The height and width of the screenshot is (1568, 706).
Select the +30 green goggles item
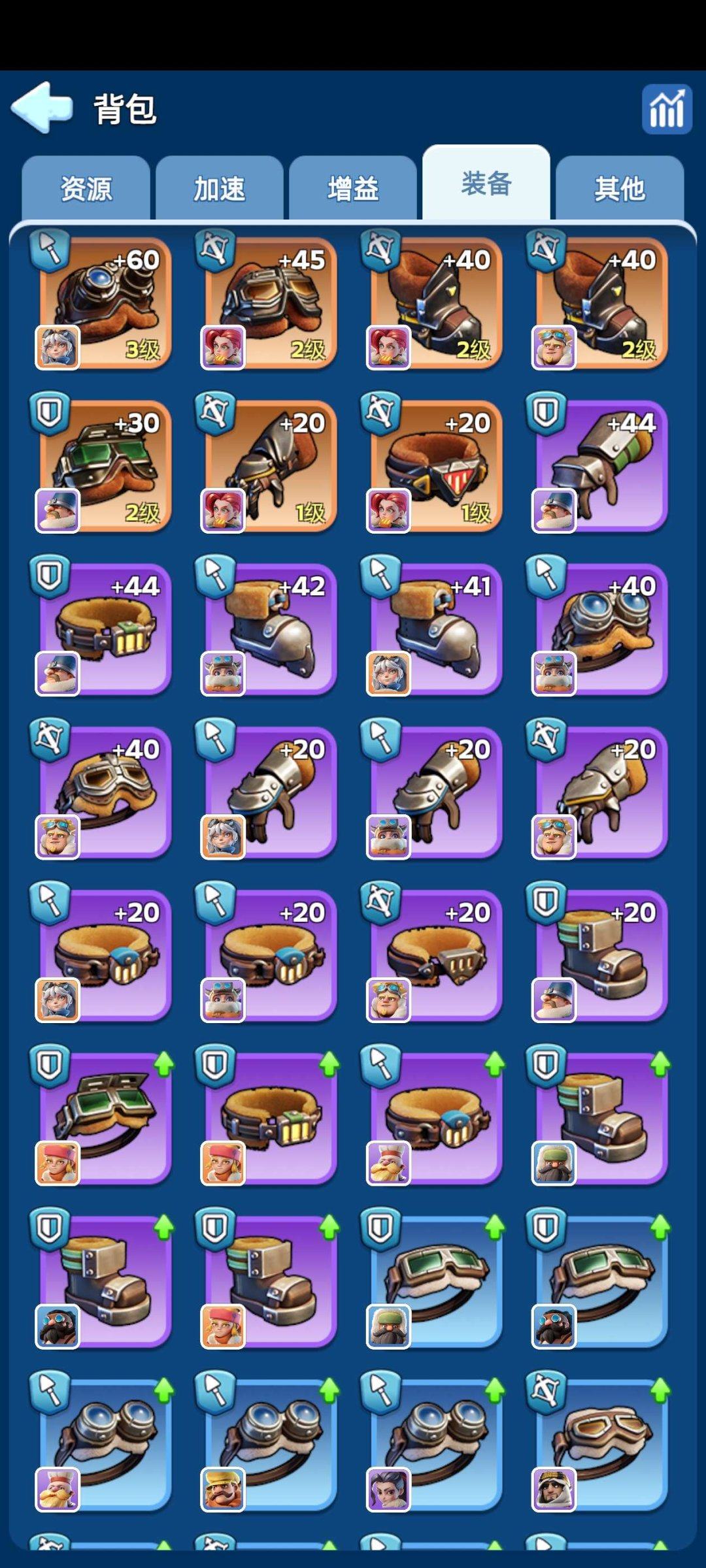point(105,466)
